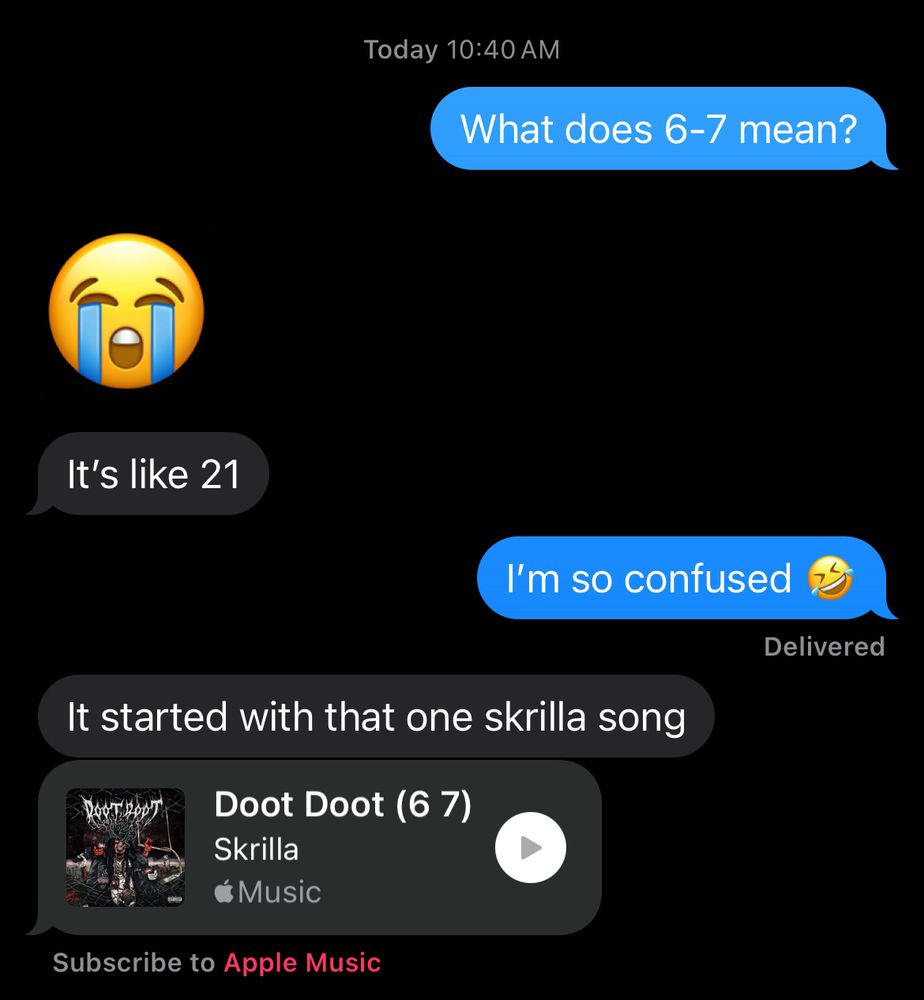Tap the Subscribe to text prompt

pos(133,963)
